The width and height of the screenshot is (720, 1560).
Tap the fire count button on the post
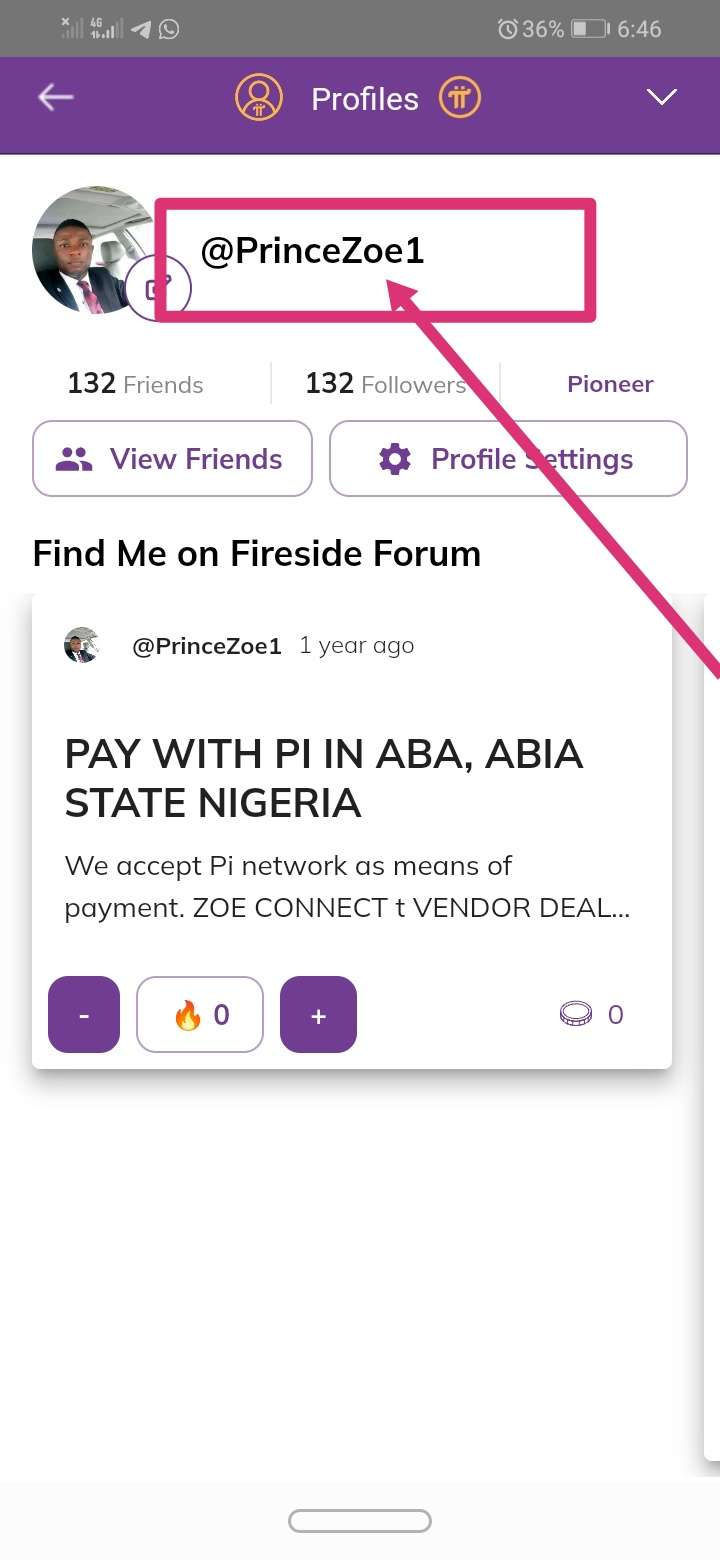(x=200, y=1015)
